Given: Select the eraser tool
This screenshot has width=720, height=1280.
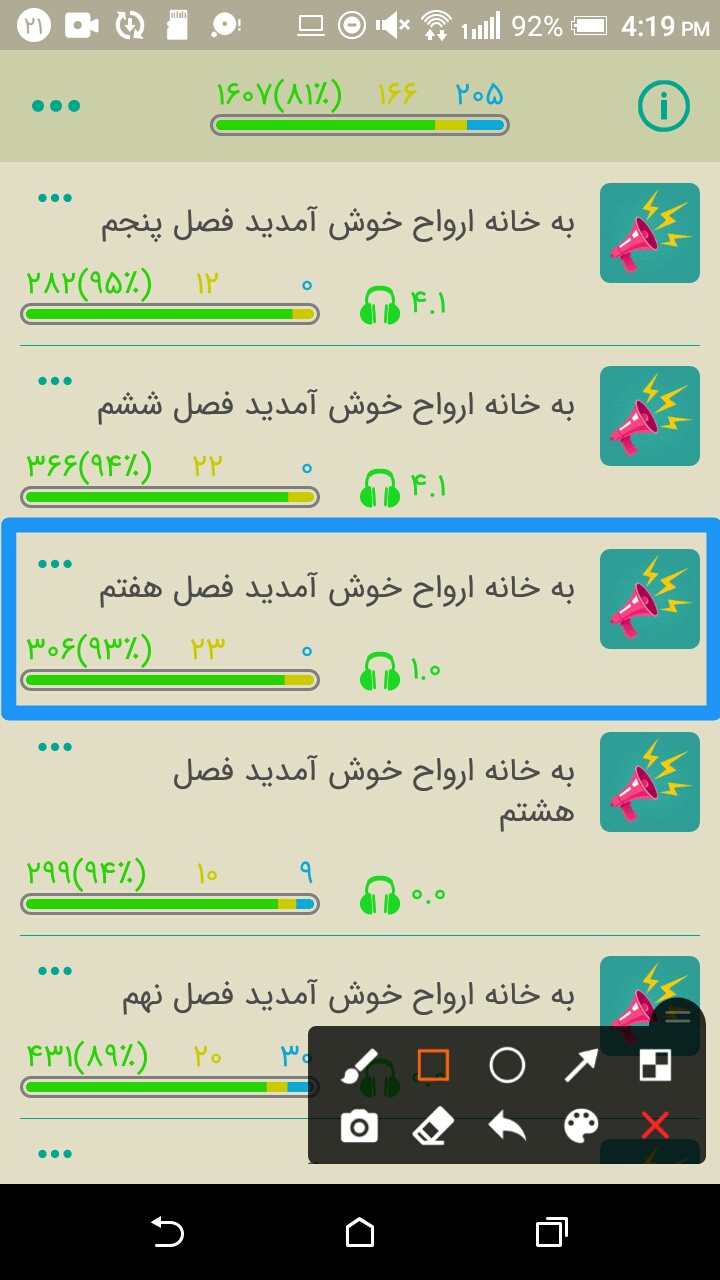Looking at the screenshot, I should click(x=433, y=1127).
